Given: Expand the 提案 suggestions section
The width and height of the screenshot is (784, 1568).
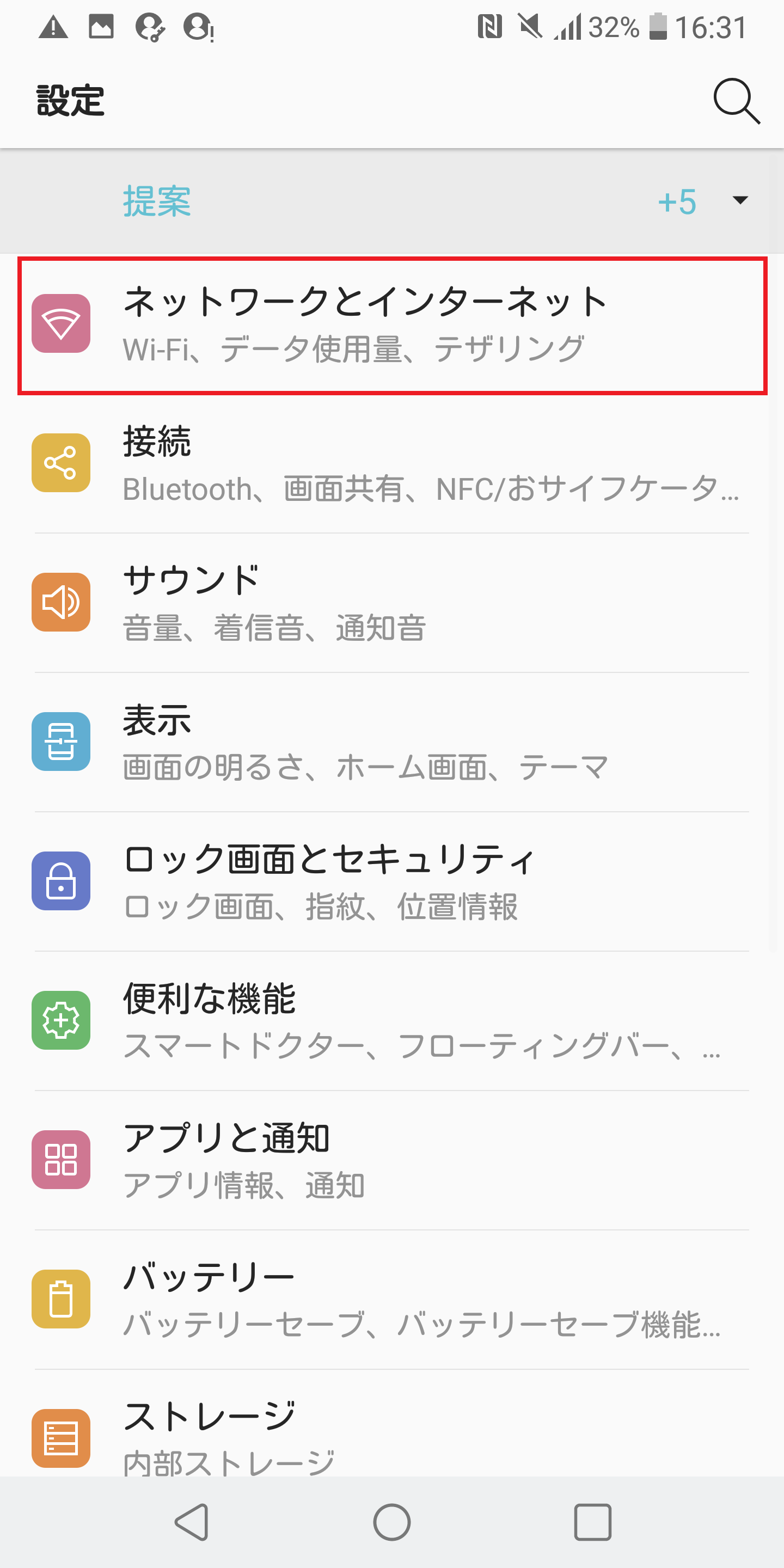Looking at the screenshot, I should (392, 201).
